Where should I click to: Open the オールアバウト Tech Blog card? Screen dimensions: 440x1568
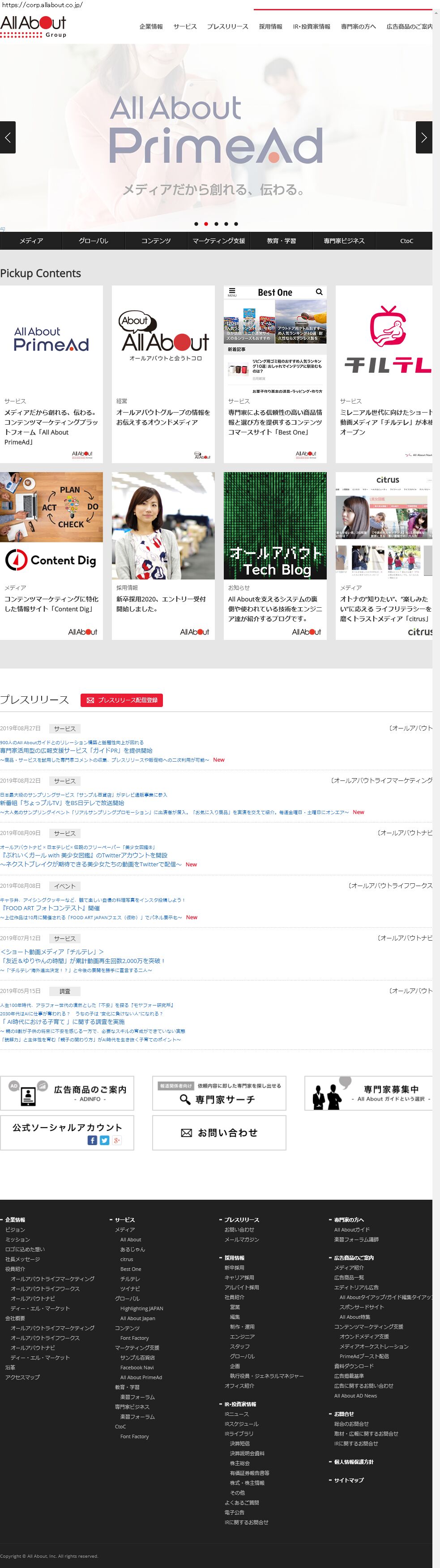click(x=275, y=555)
